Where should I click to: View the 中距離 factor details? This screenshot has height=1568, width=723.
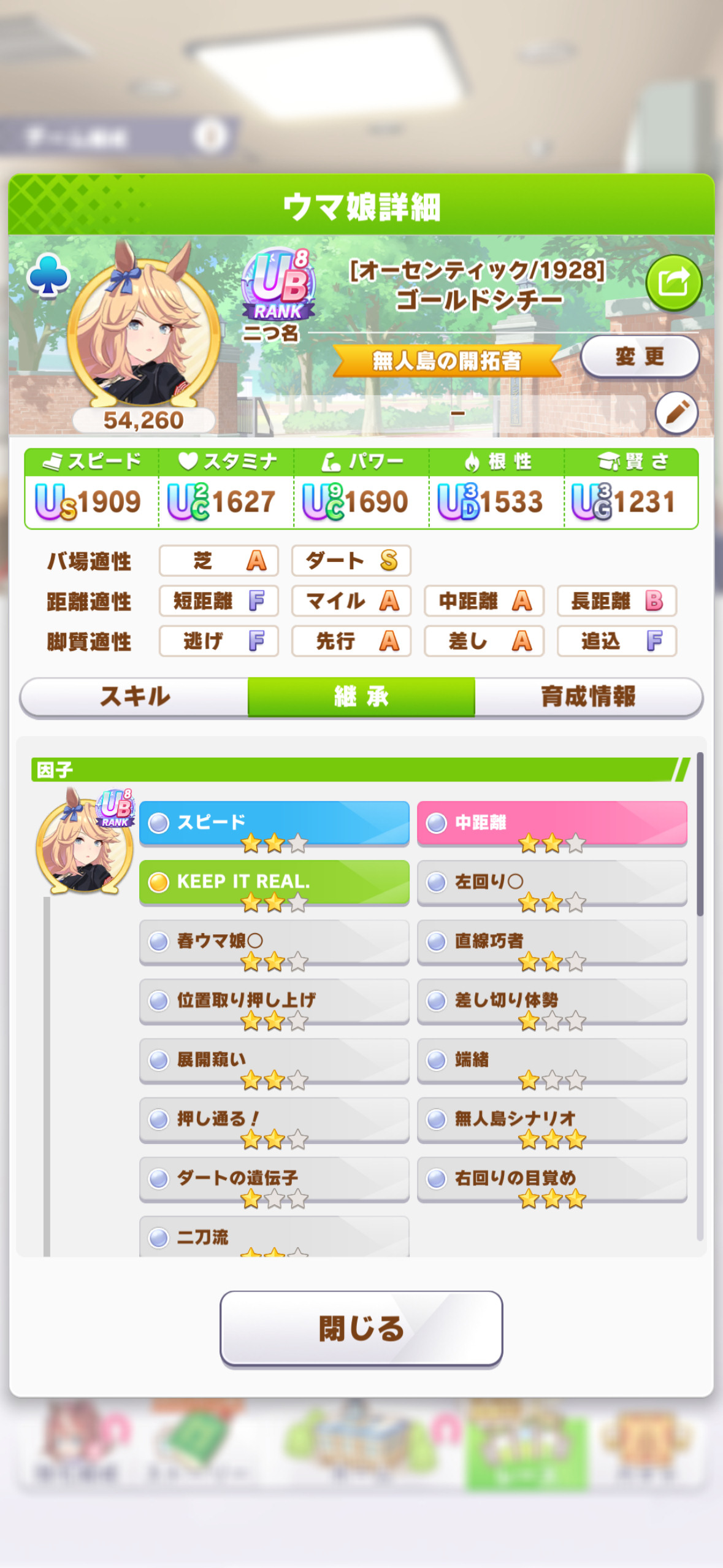(x=552, y=823)
